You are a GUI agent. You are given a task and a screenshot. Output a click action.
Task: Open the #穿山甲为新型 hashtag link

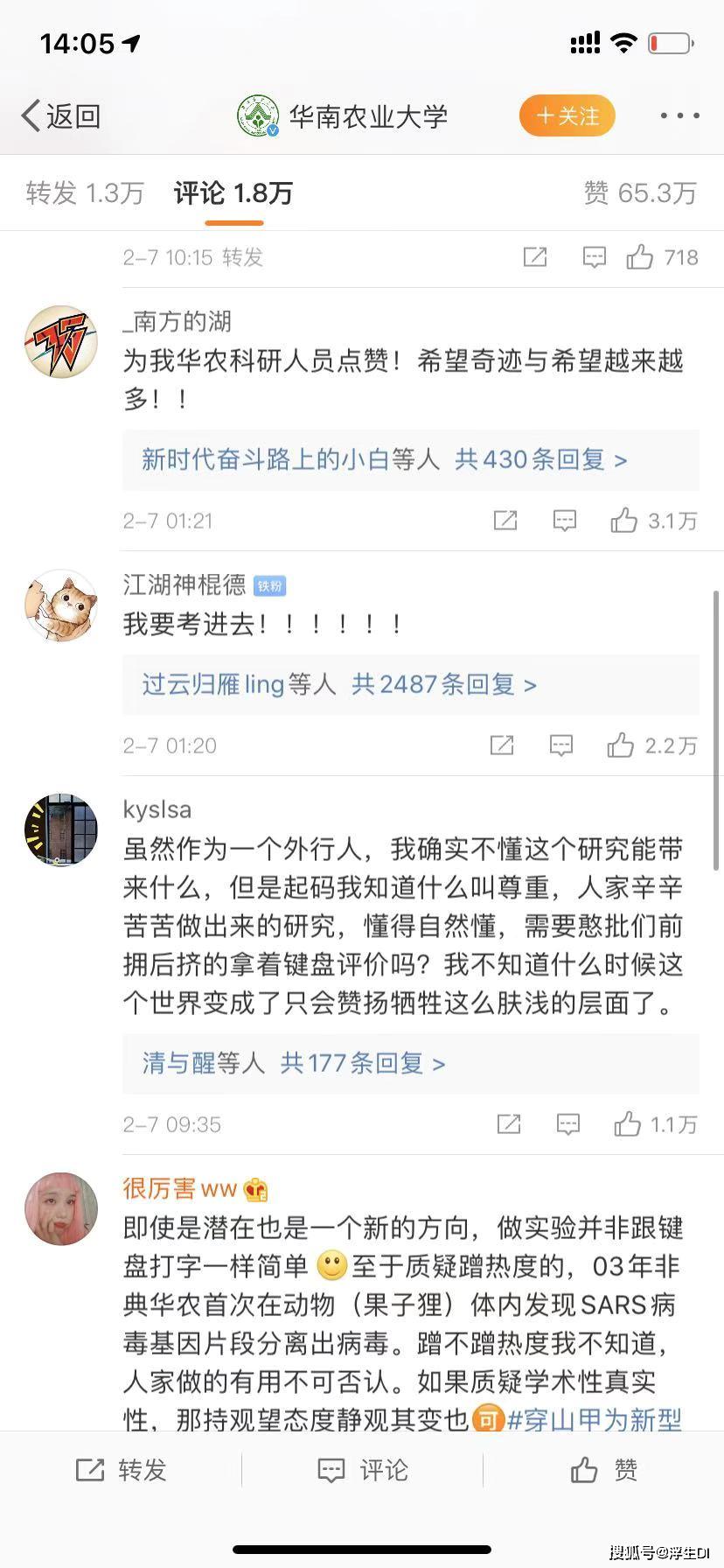595,1419
